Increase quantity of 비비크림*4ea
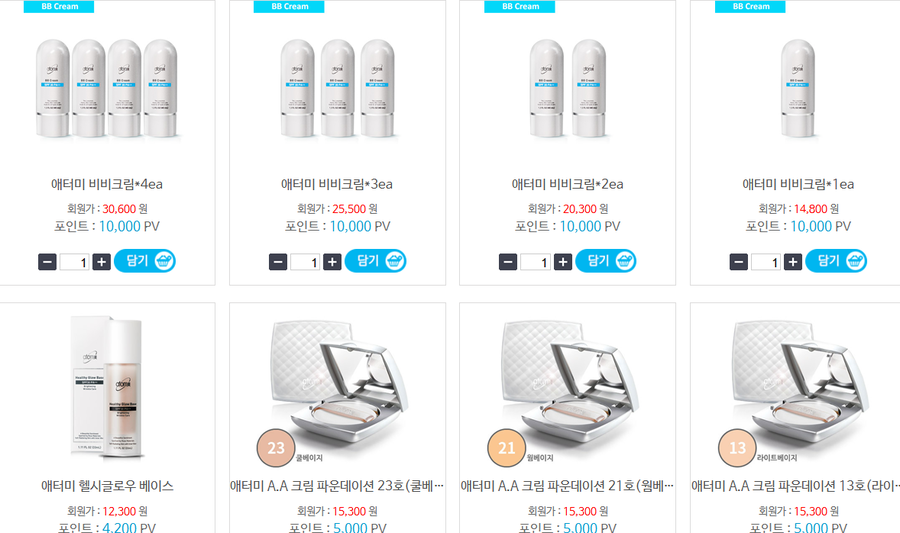This screenshot has width=900, height=533. pos(102,262)
